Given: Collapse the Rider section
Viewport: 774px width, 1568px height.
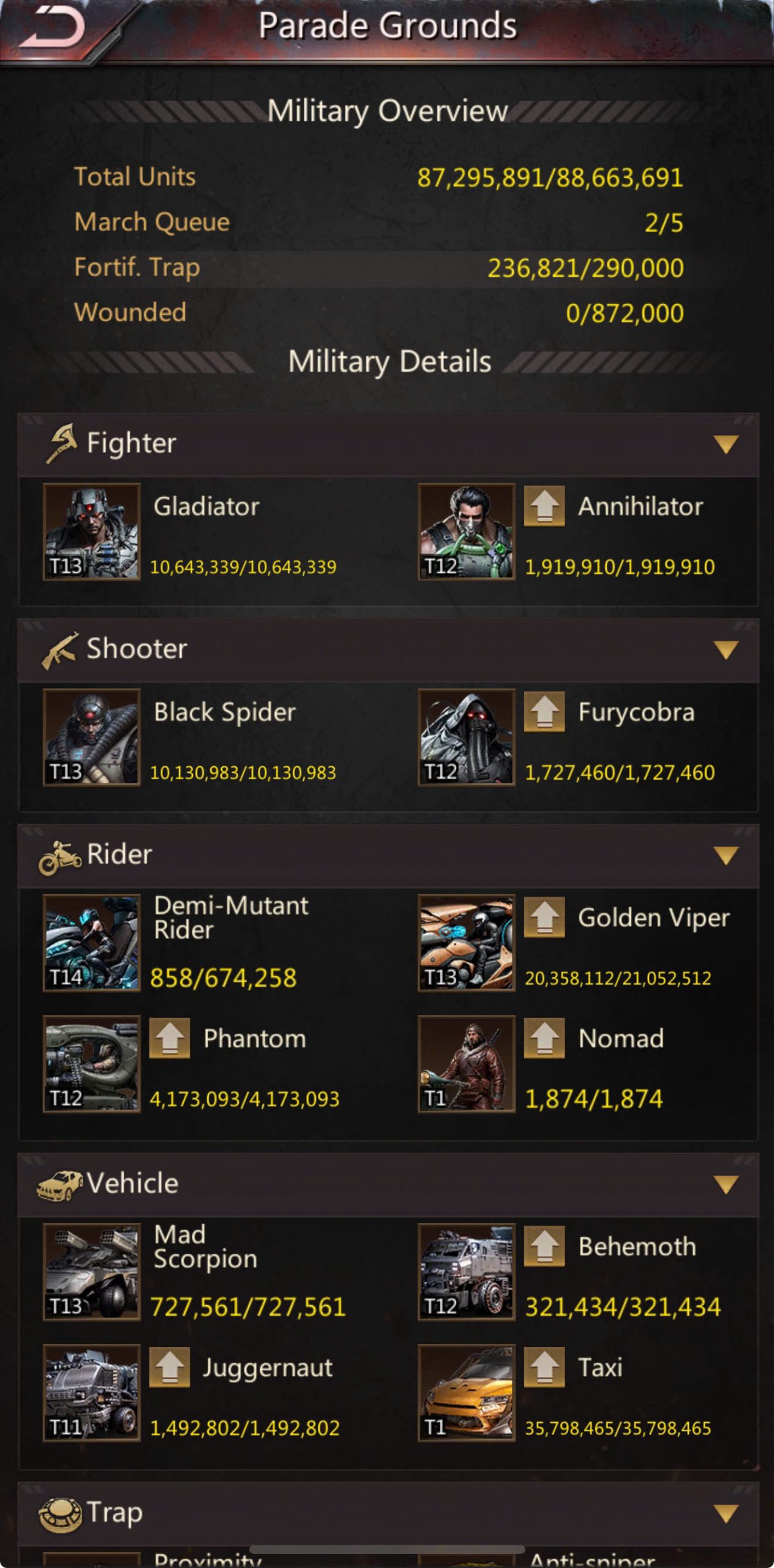Looking at the screenshot, I should click(x=726, y=855).
